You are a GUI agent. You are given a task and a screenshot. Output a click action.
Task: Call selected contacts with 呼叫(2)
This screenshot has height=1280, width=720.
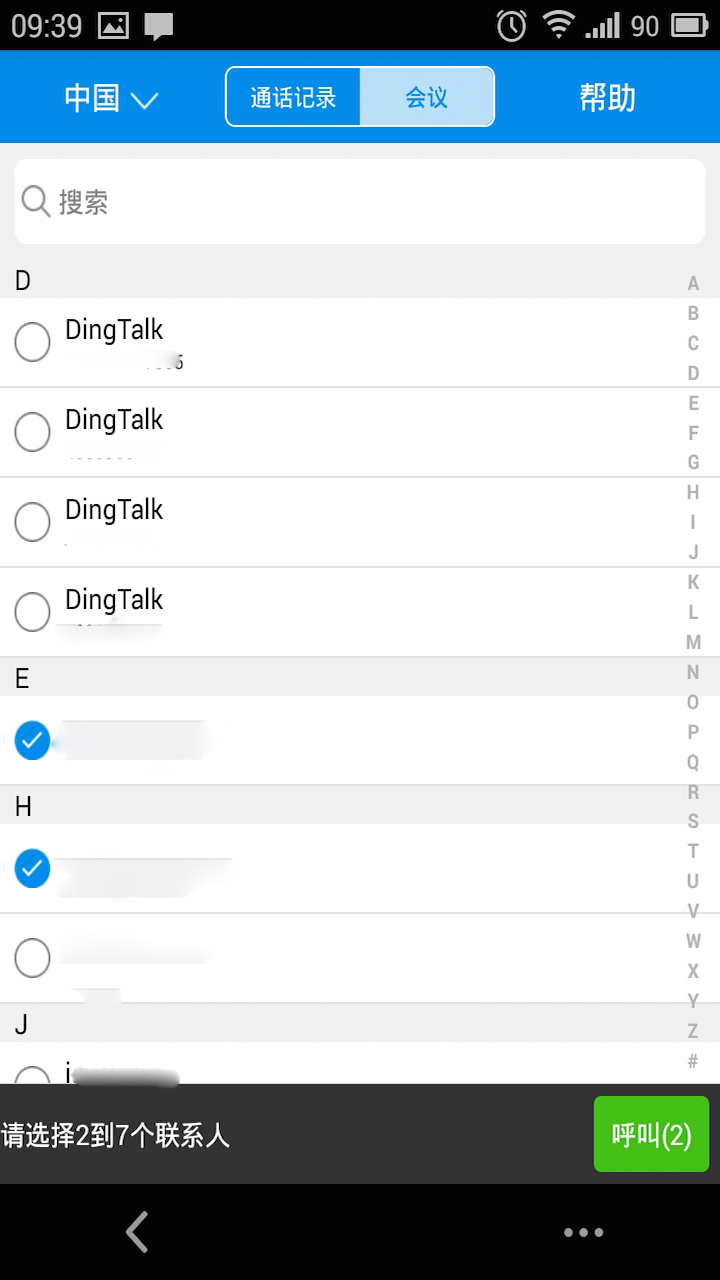651,1135
